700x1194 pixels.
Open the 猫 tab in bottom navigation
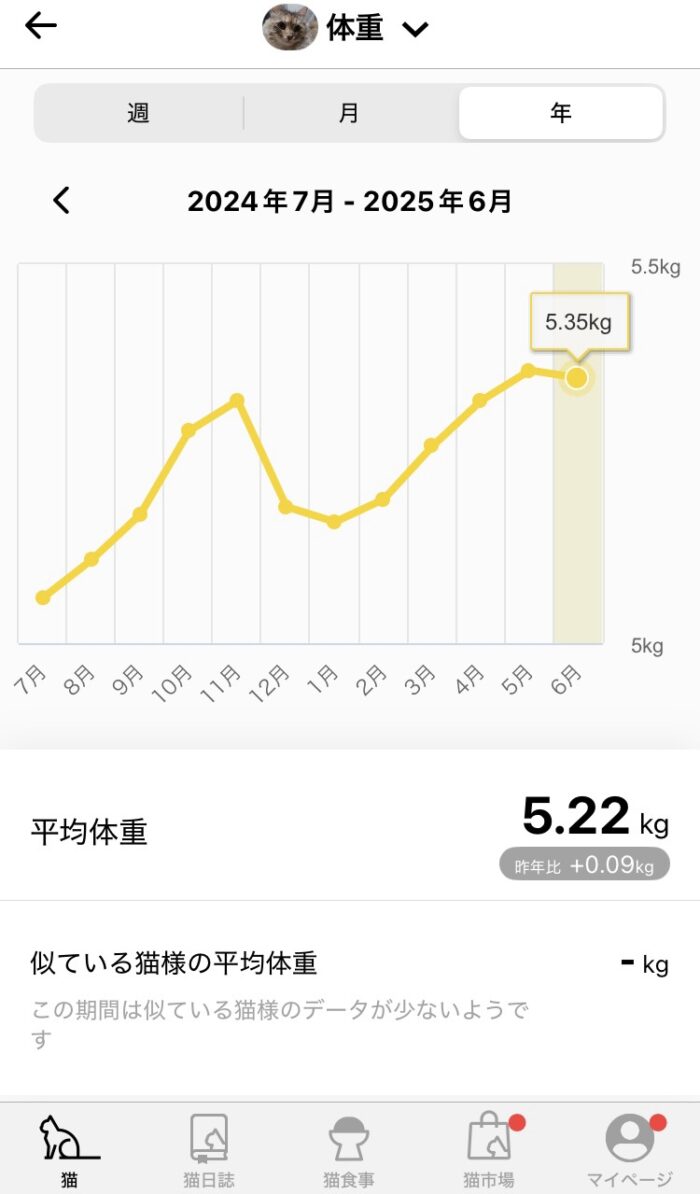coord(69,1151)
